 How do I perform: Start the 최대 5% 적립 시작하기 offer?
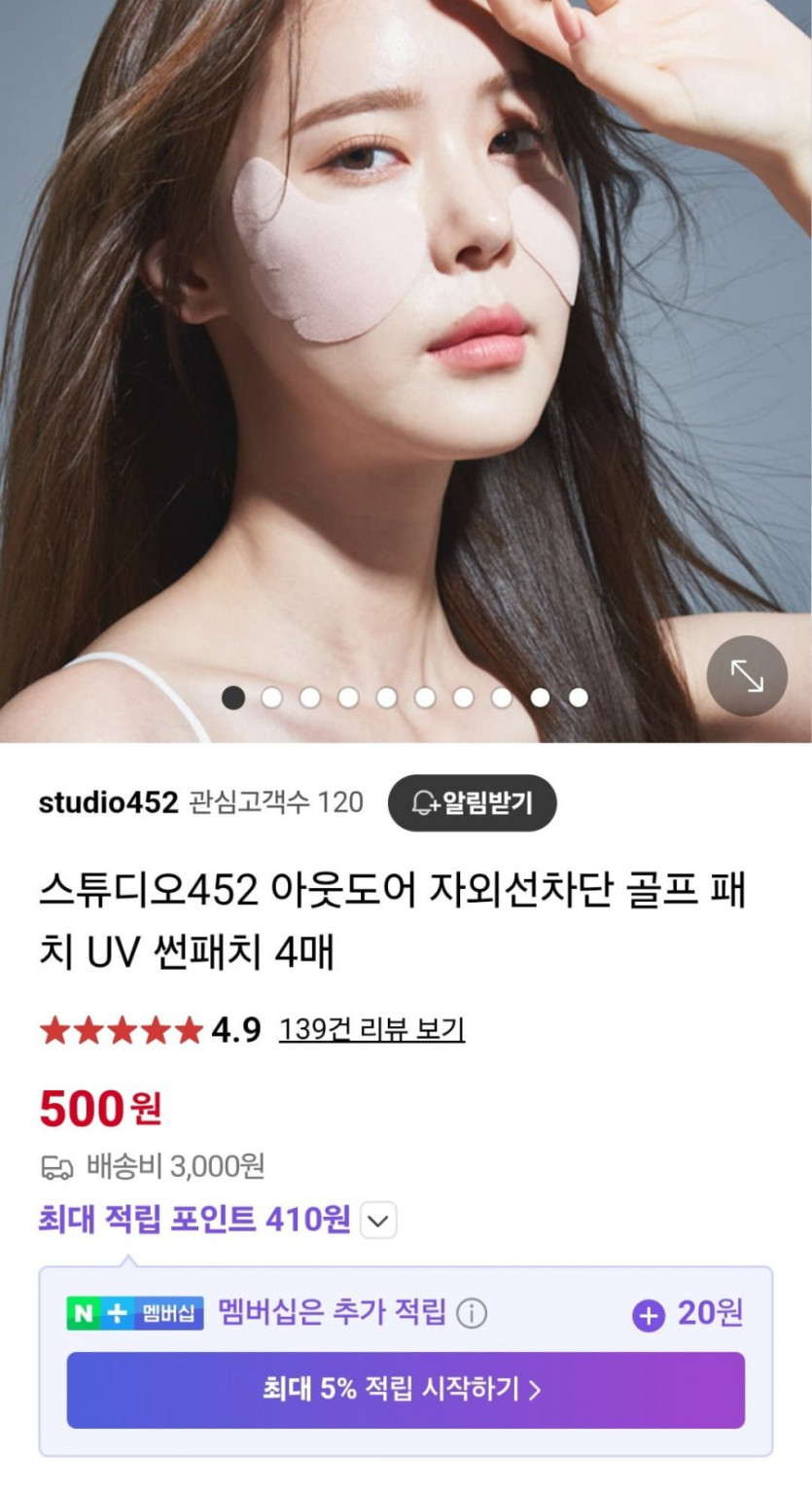coord(406,1389)
